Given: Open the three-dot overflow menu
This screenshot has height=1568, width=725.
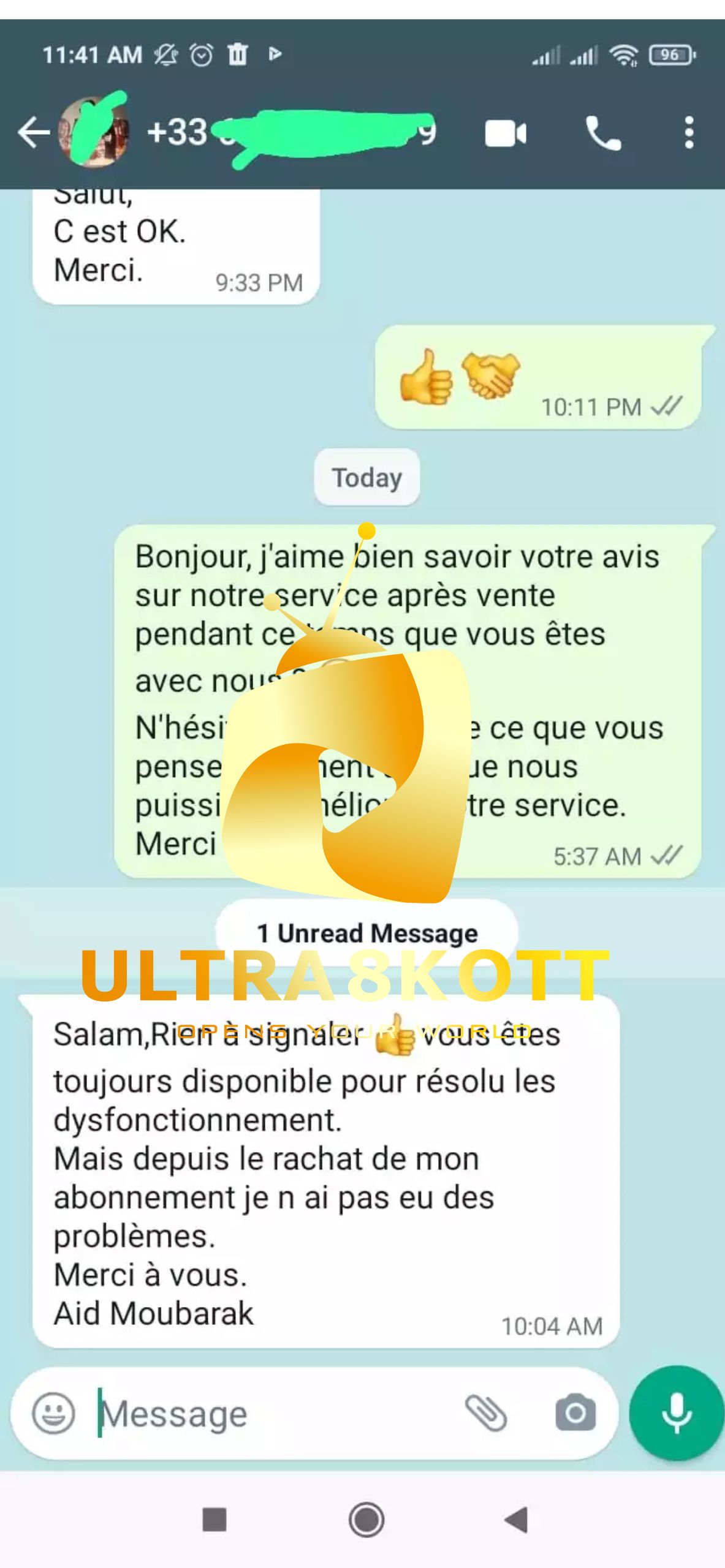Looking at the screenshot, I should coord(689,132).
